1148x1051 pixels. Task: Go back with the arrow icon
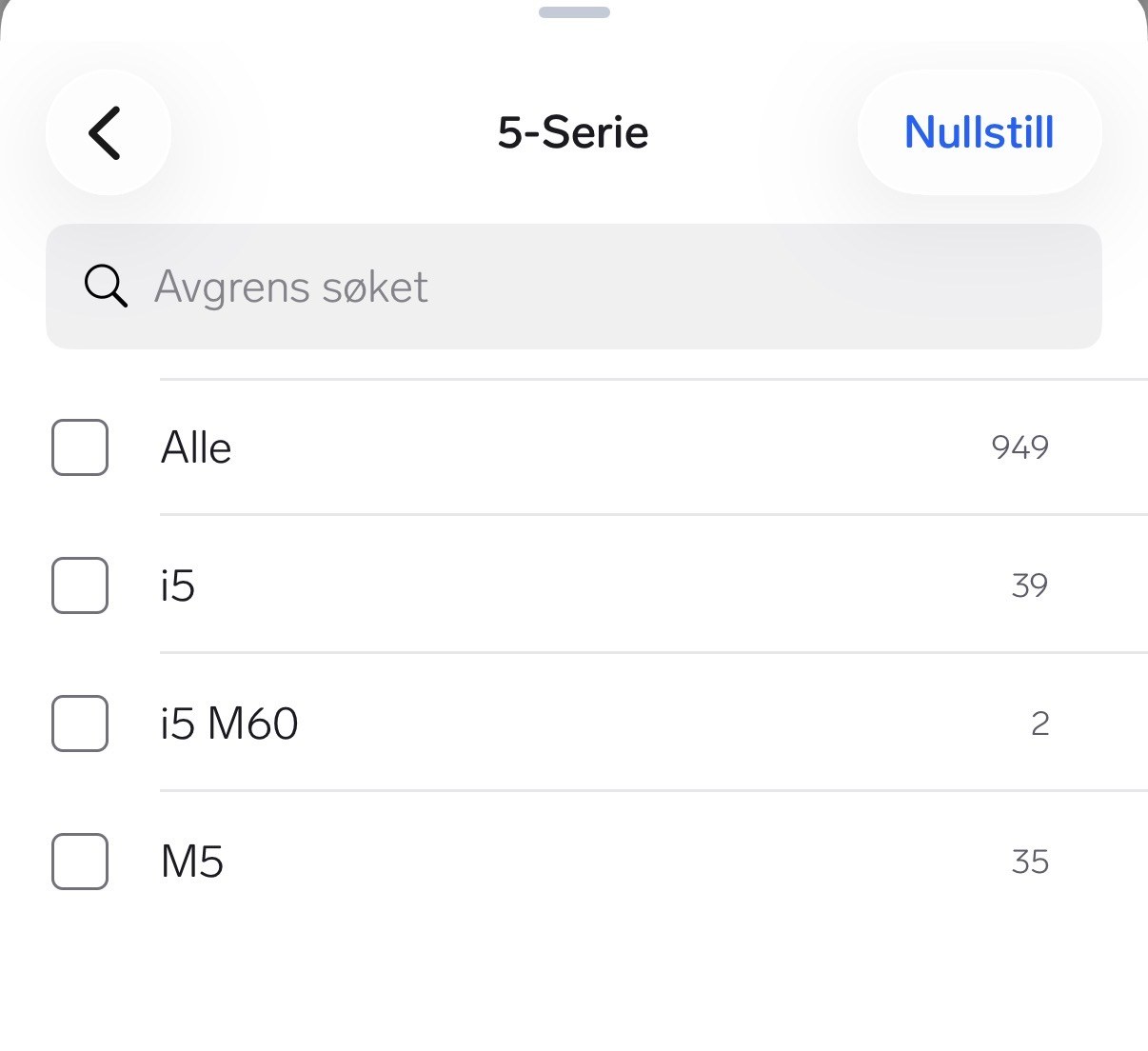(107, 132)
